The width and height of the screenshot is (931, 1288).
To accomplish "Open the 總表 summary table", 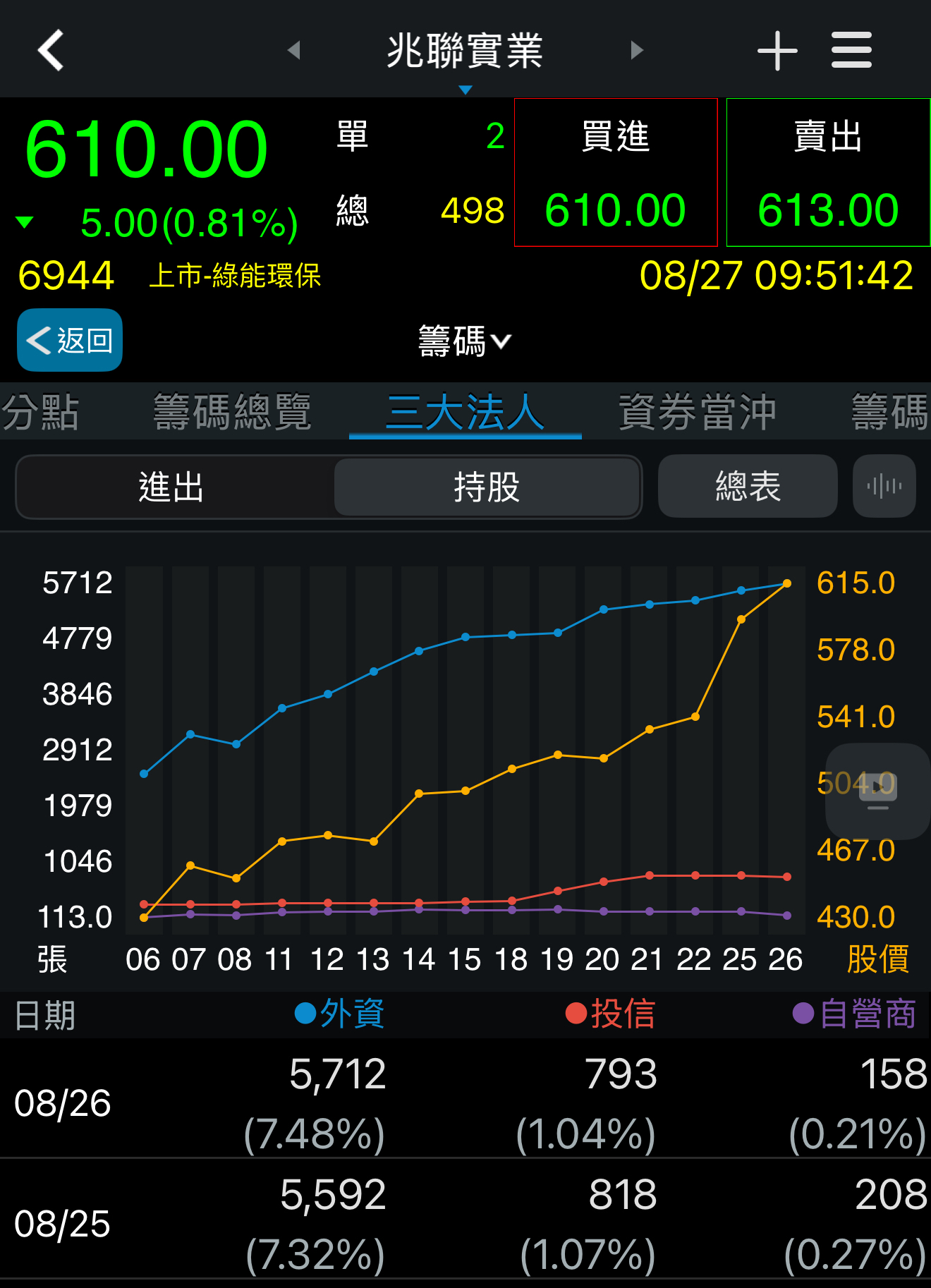I will (748, 487).
